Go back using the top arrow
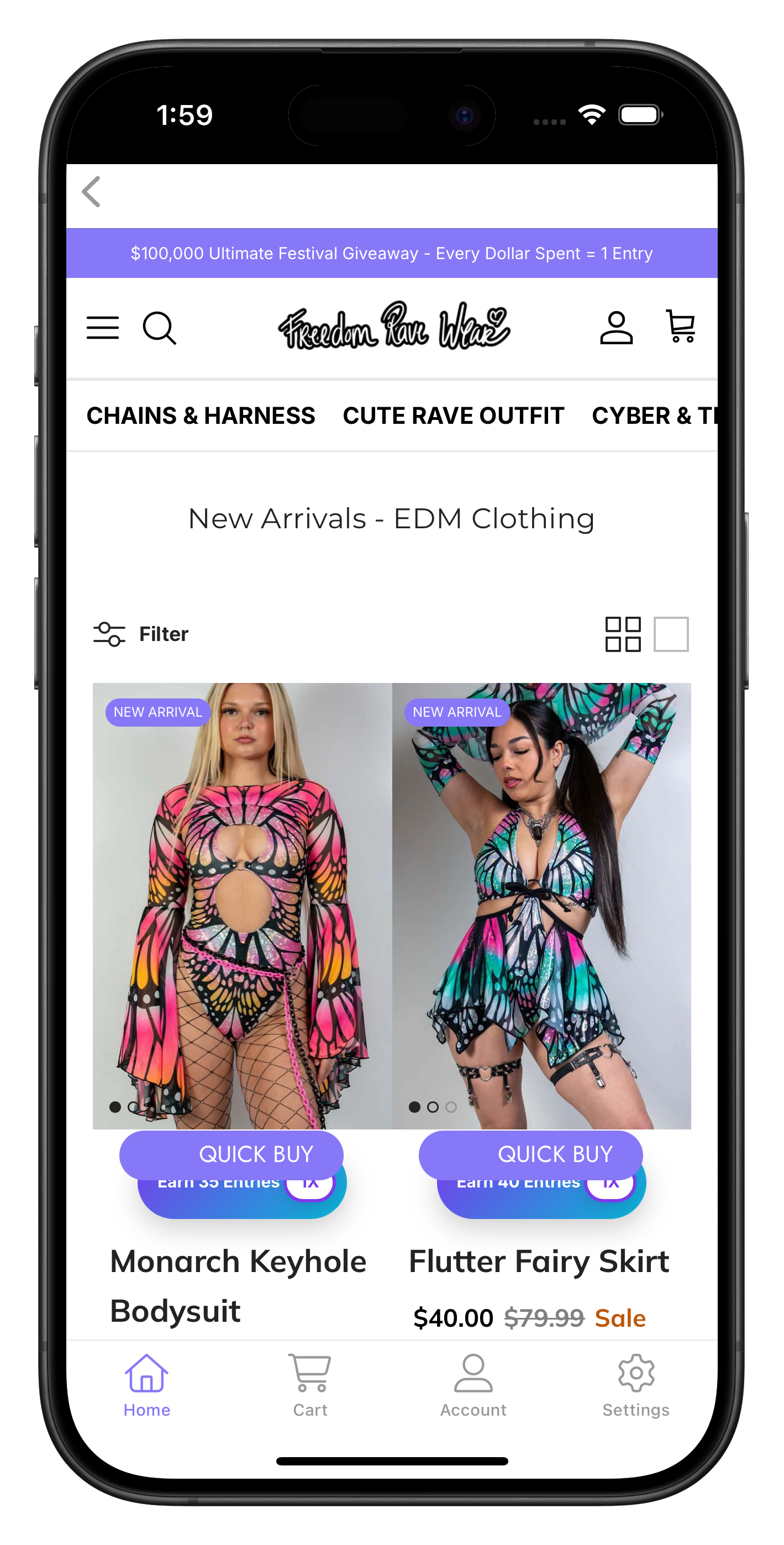Image resolution: width=784 pixels, height=1545 pixels. coord(91,192)
